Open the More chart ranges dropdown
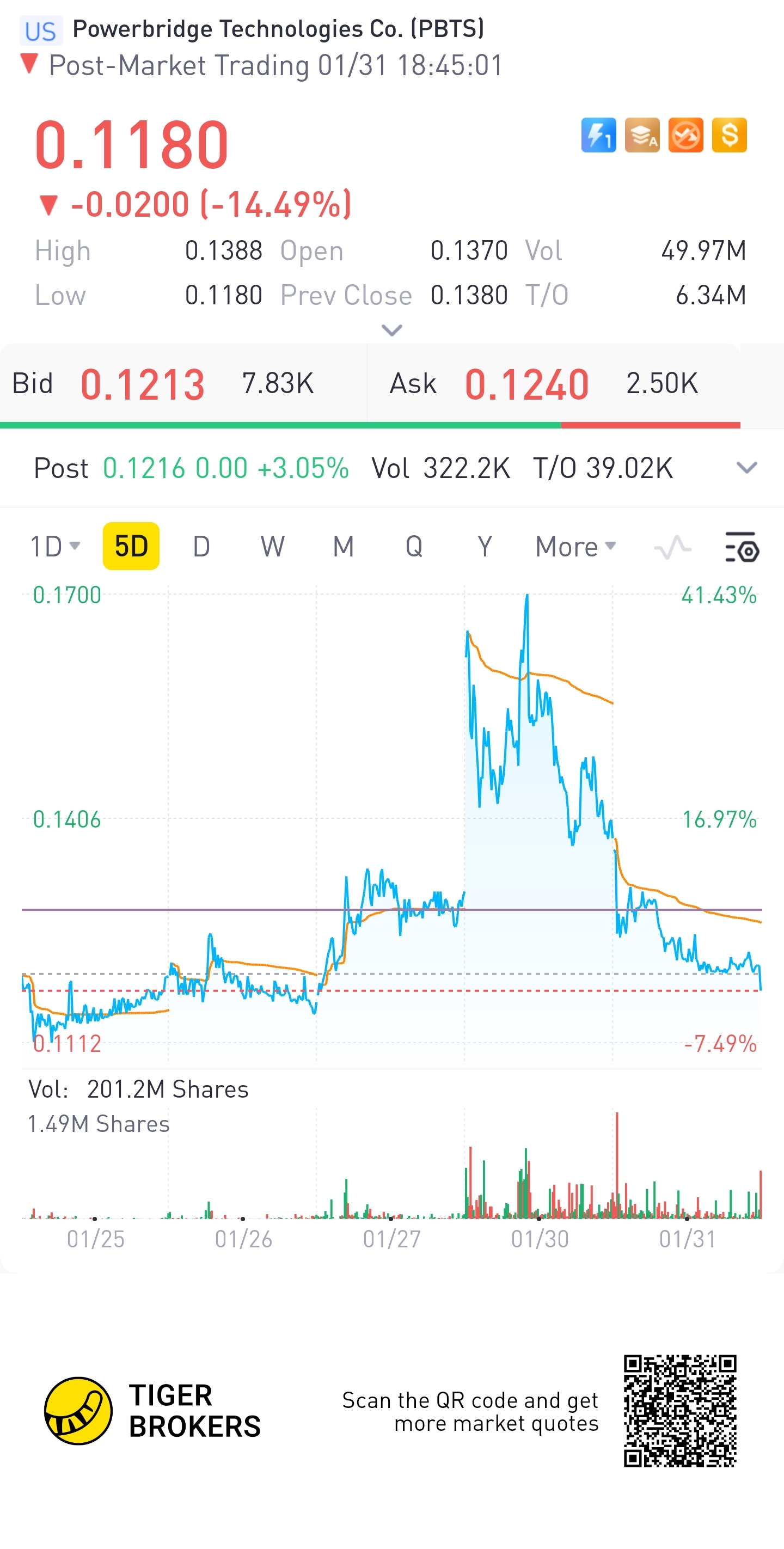The width and height of the screenshot is (784, 1549). (575, 547)
